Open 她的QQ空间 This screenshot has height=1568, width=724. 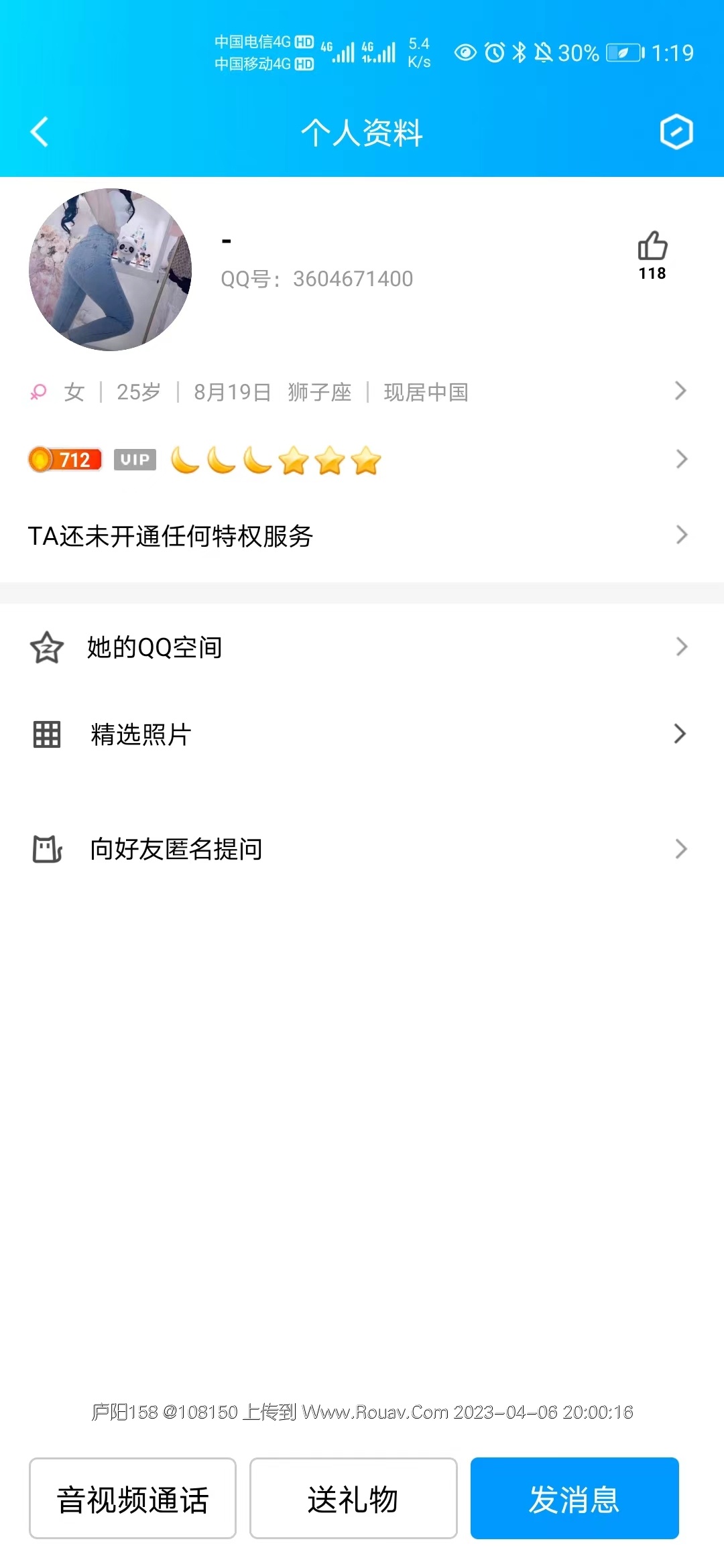362,647
